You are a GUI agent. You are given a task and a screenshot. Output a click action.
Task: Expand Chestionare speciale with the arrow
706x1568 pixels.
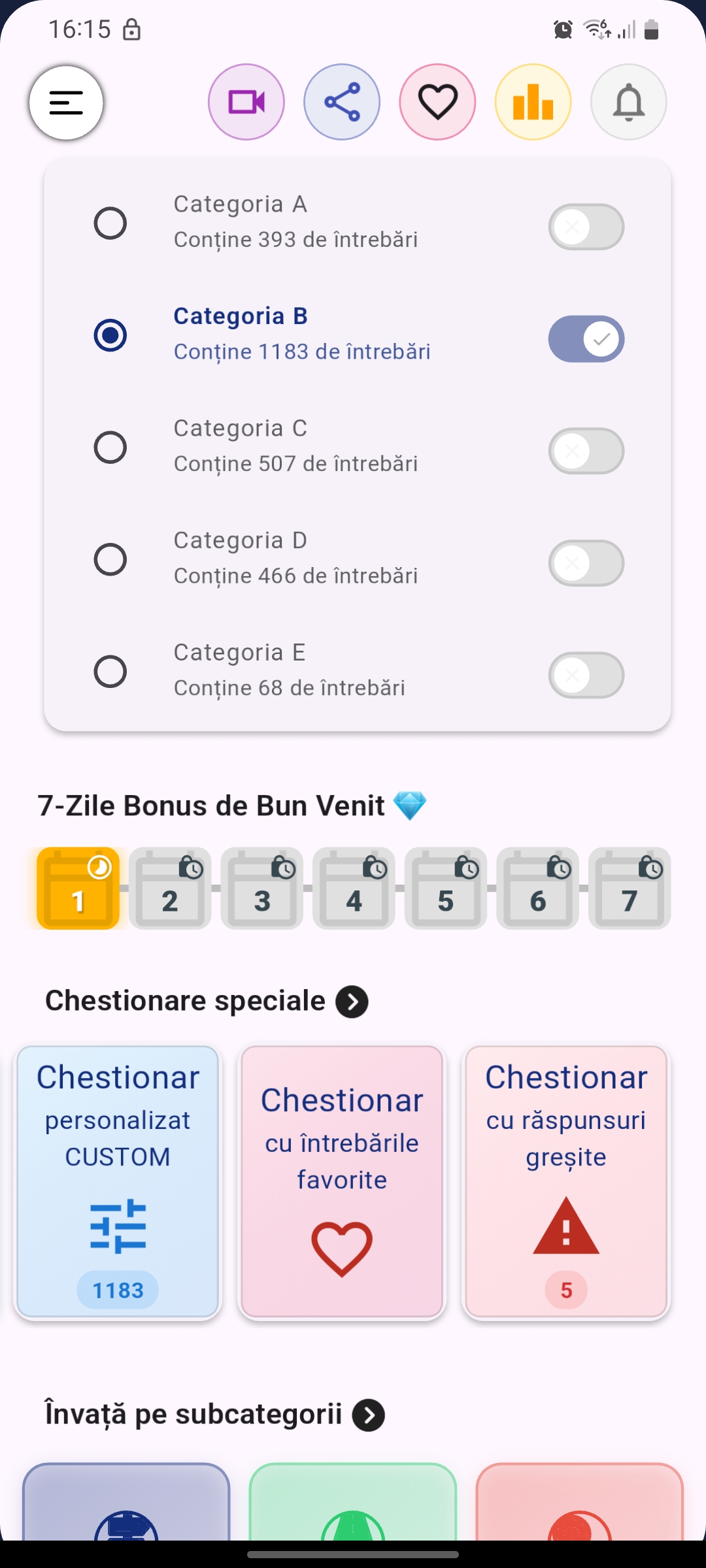click(352, 1000)
